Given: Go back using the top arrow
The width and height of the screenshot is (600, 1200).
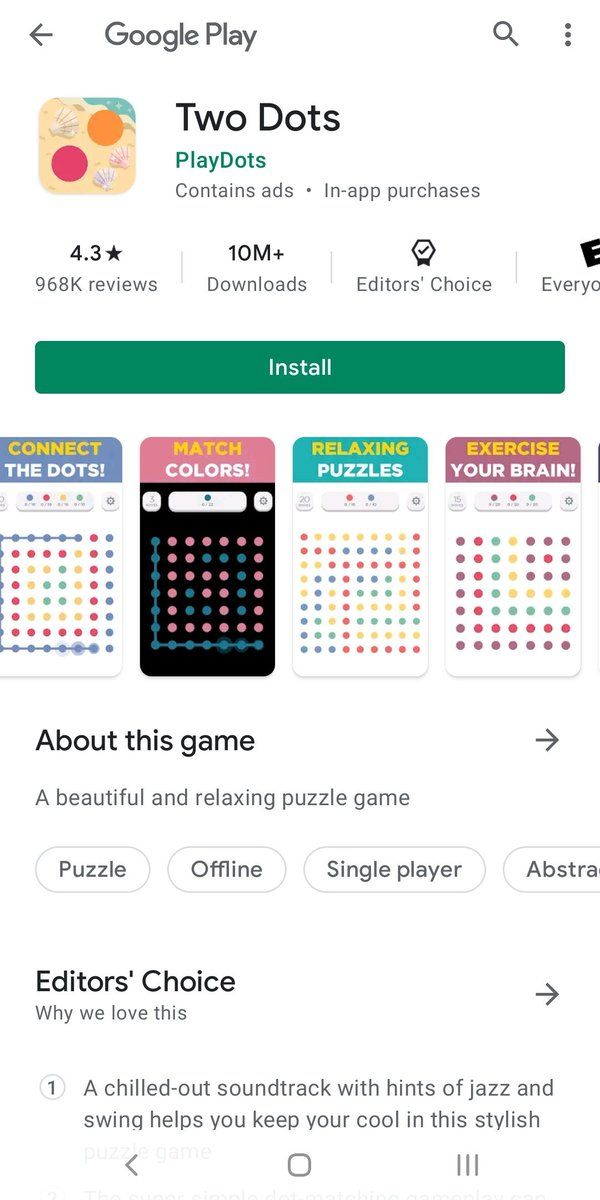Looking at the screenshot, I should tap(41, 35).
